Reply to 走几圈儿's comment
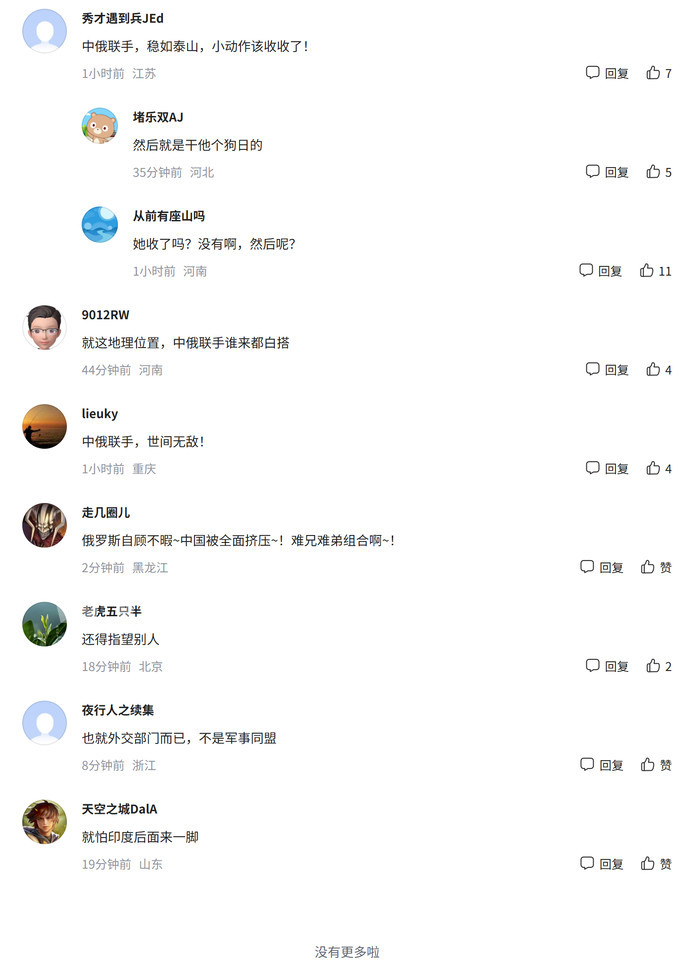 pyautogui.click(x=601, y=567)
